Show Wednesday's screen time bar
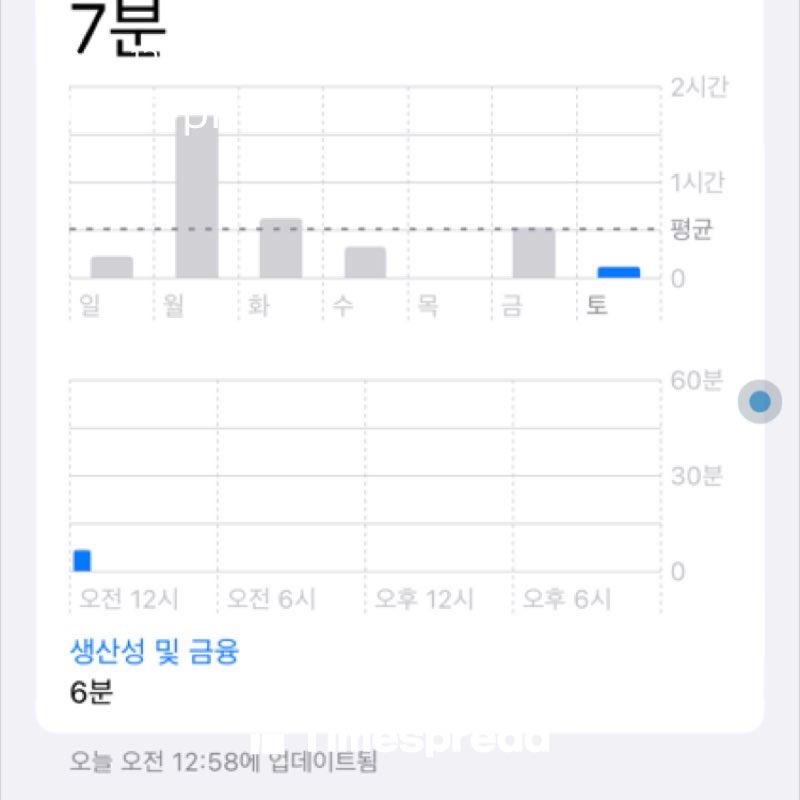Image resolution: width=800 pixels, height=800 pixels. coord(365,262)
